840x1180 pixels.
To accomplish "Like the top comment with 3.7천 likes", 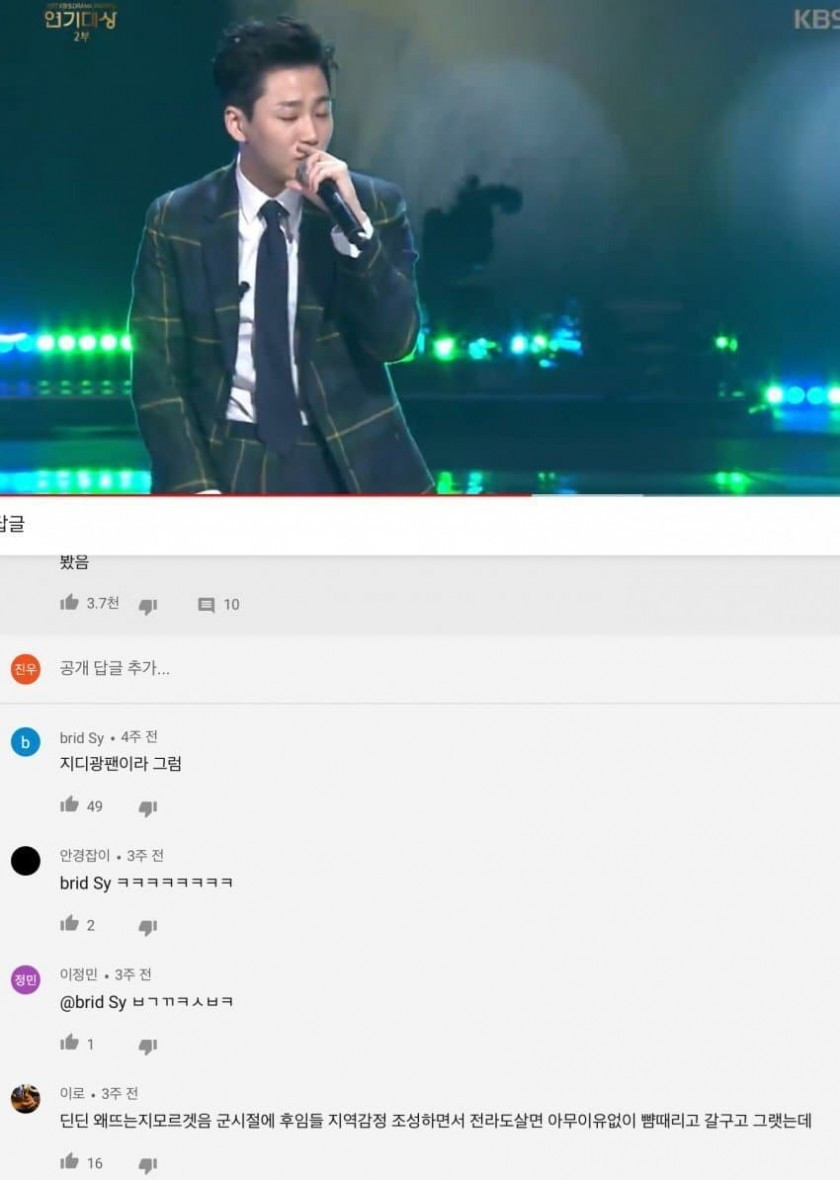I will 70,603.
